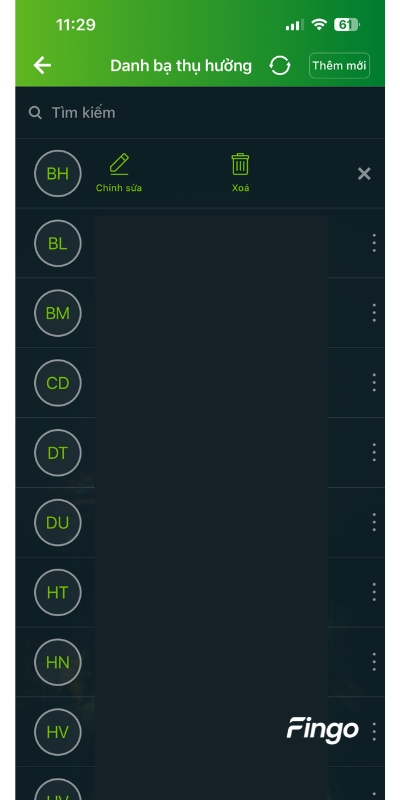Image resolution: width=400 pixels, height=800 pixels.
Task: Tap the Thêm mới button
Action: [339, 65]
